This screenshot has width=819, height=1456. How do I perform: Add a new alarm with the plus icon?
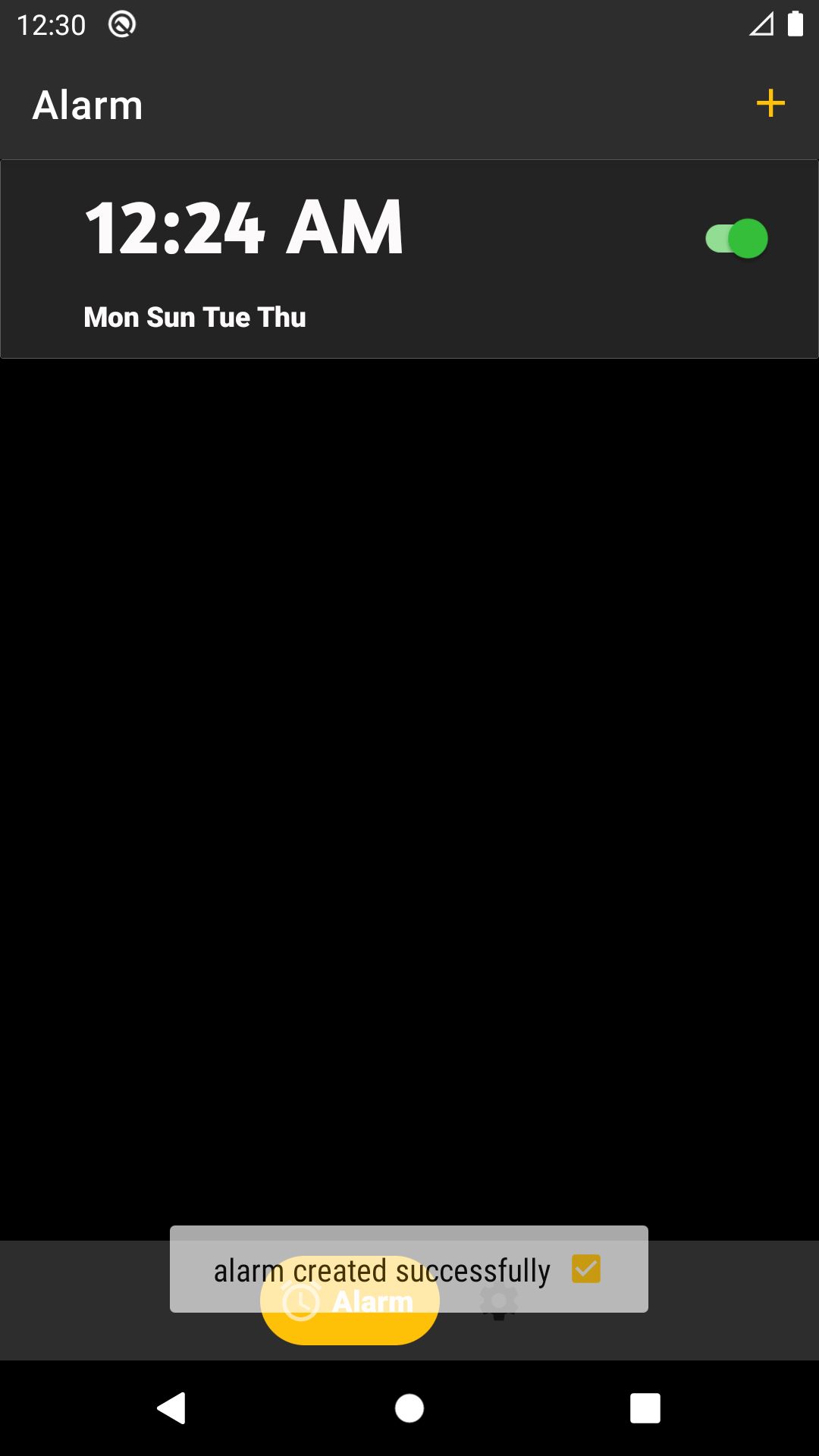click(x=770, y=103)
